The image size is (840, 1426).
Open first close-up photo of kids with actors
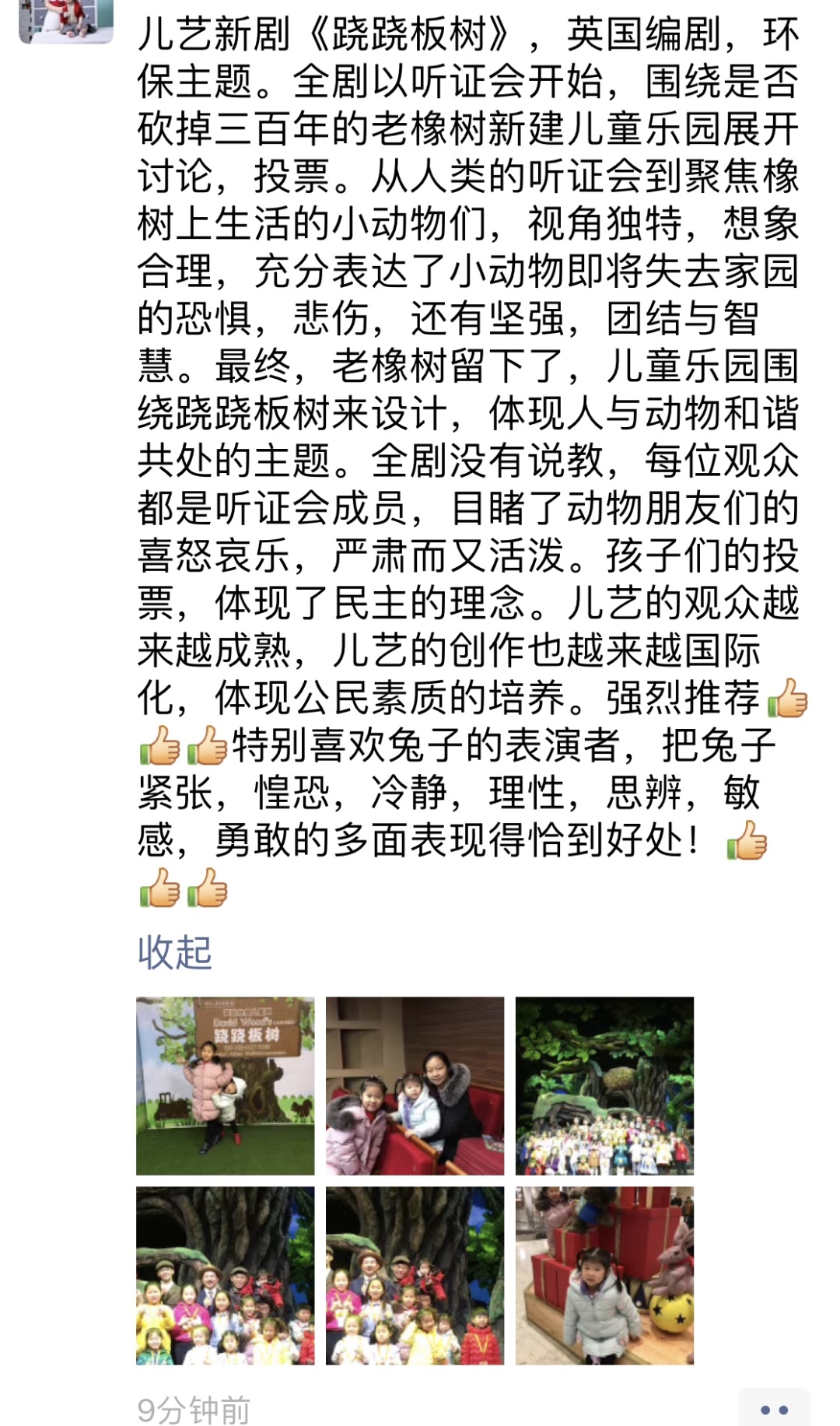[x=226, y=1276]
